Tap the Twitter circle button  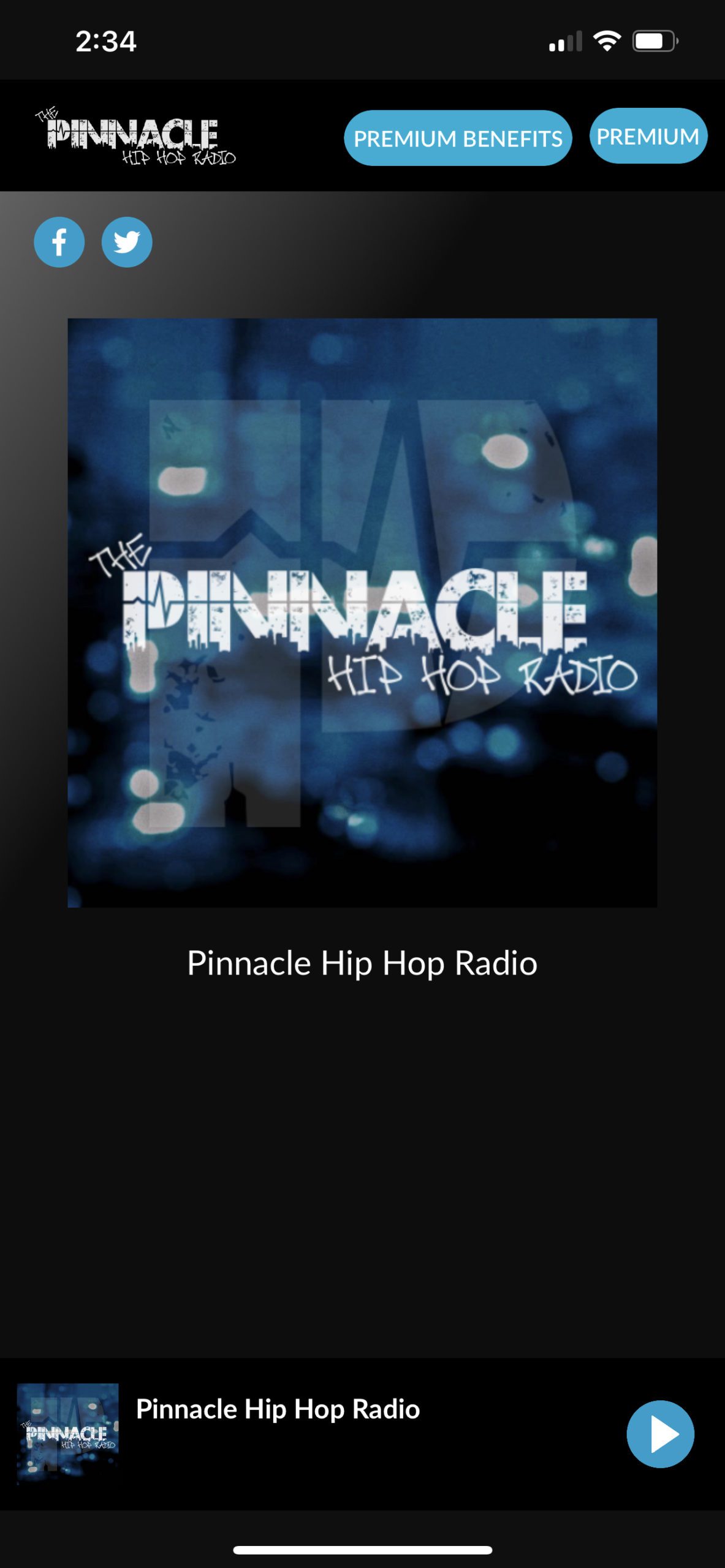tap(127, 242)
